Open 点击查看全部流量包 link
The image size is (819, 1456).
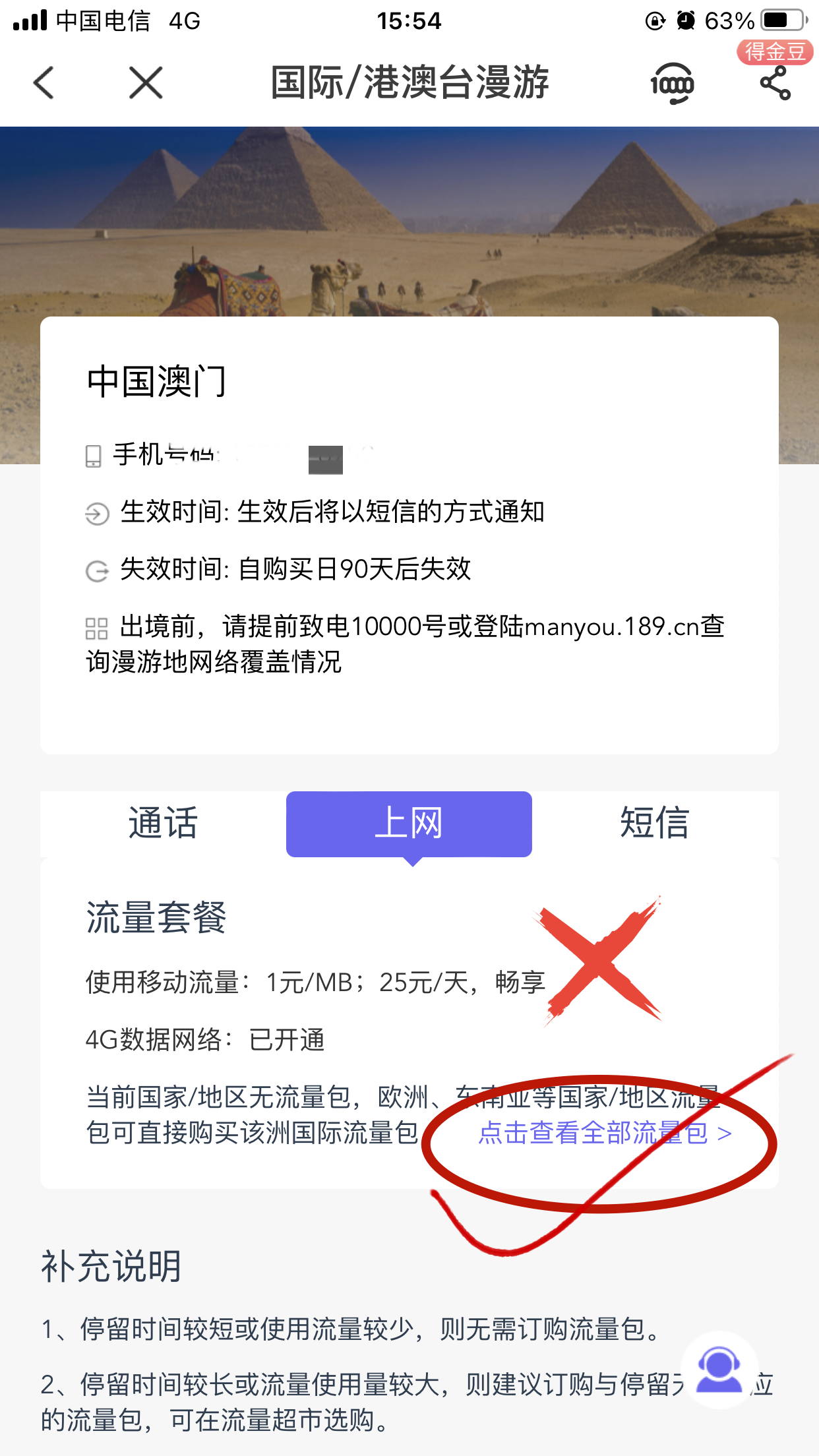605,1134
